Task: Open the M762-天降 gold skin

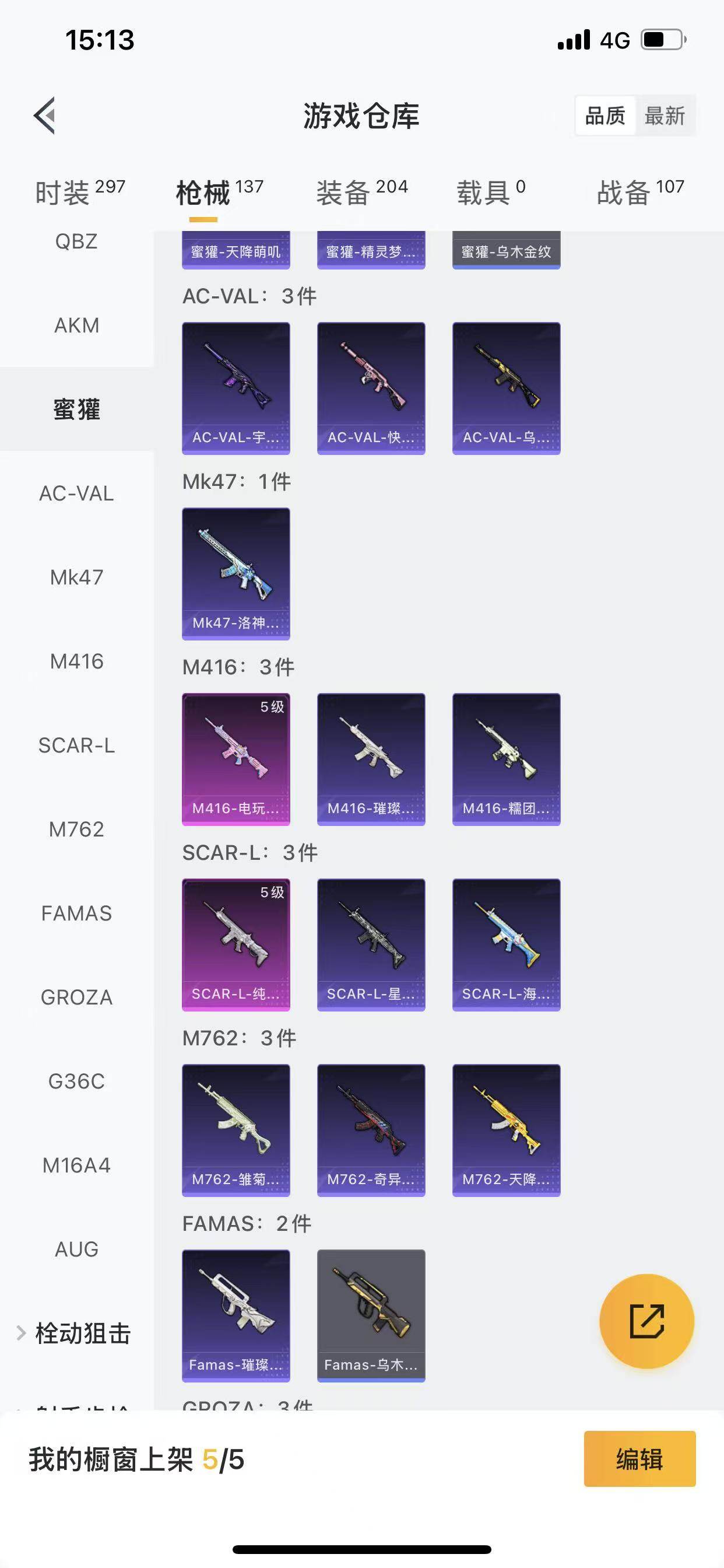Action: click(x=506, y=1130)
